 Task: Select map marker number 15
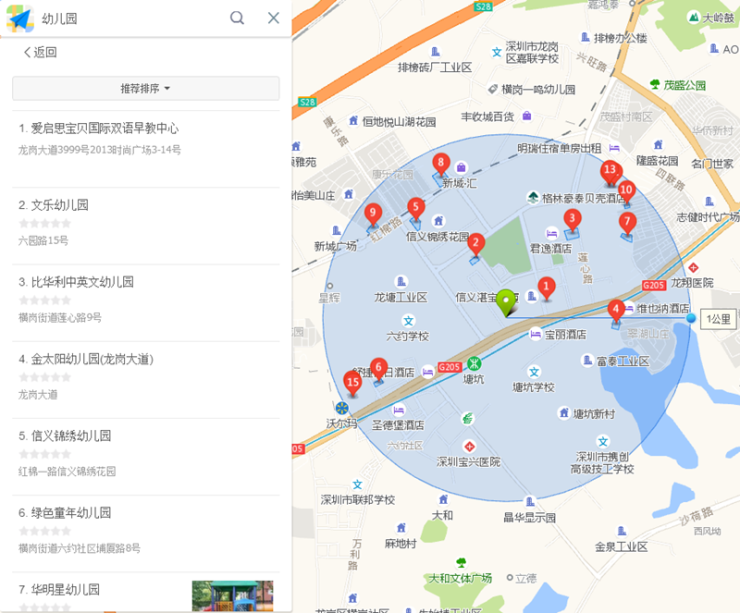352,381
